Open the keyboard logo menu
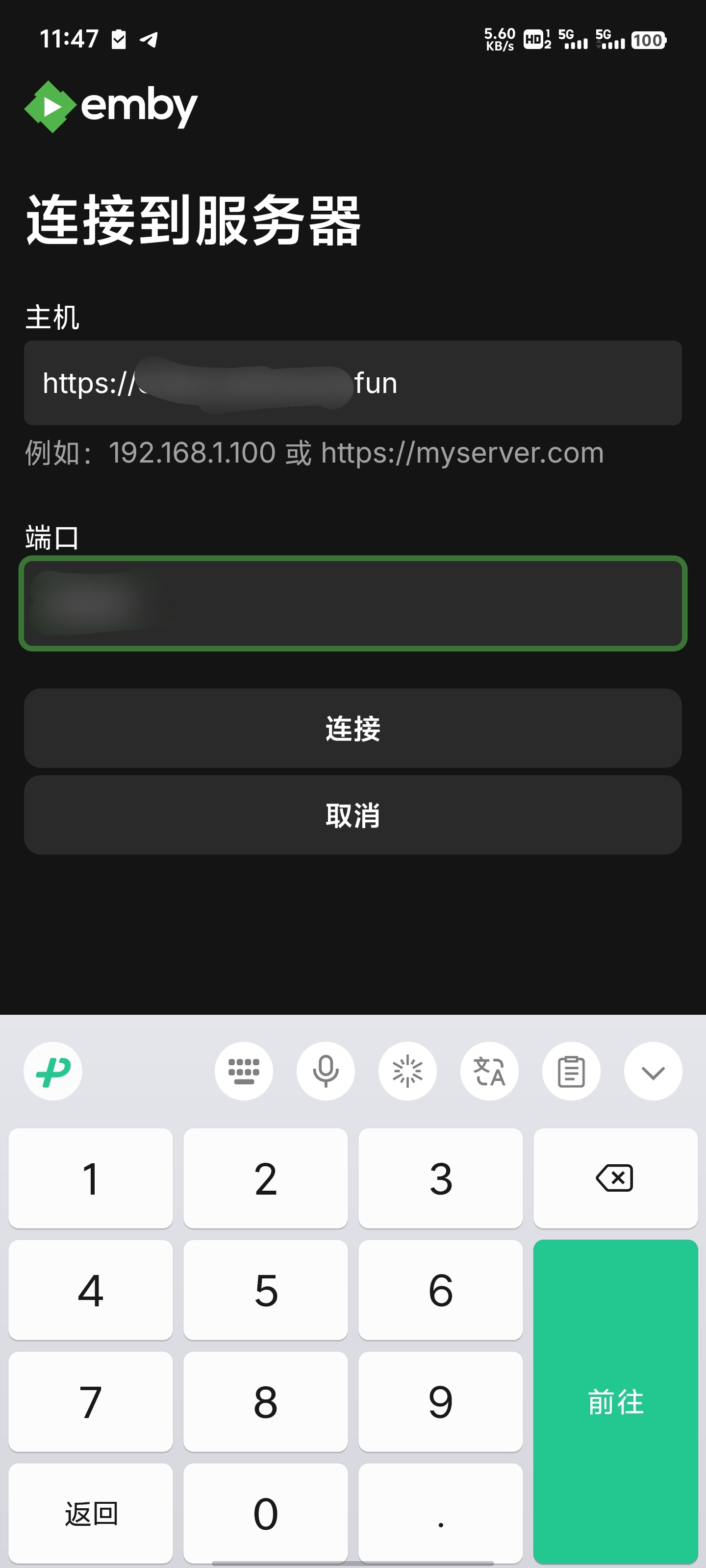The height and width of the screenshot is (1568, 706). (53, 1071)
